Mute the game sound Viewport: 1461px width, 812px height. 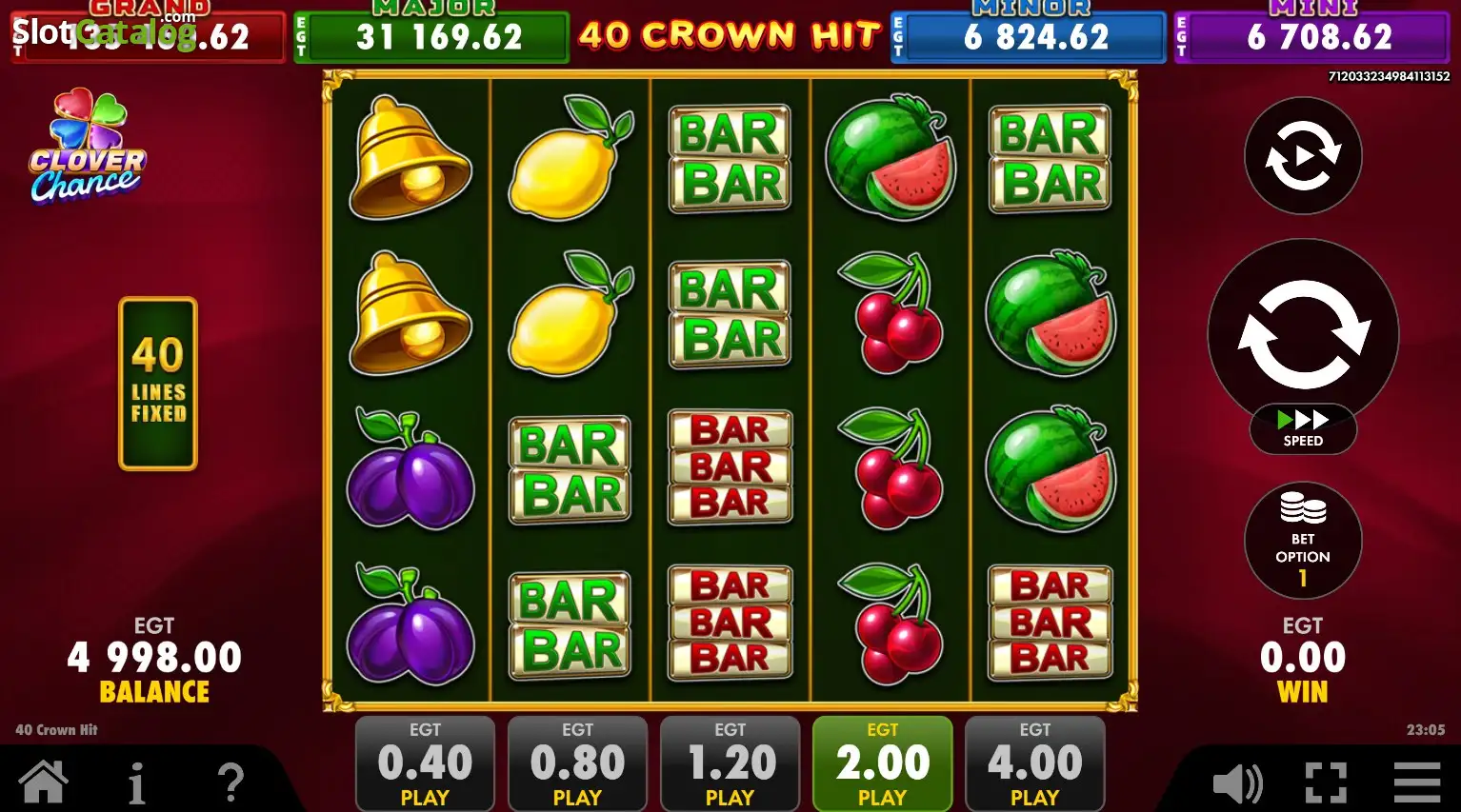(x=1237, y=783)
